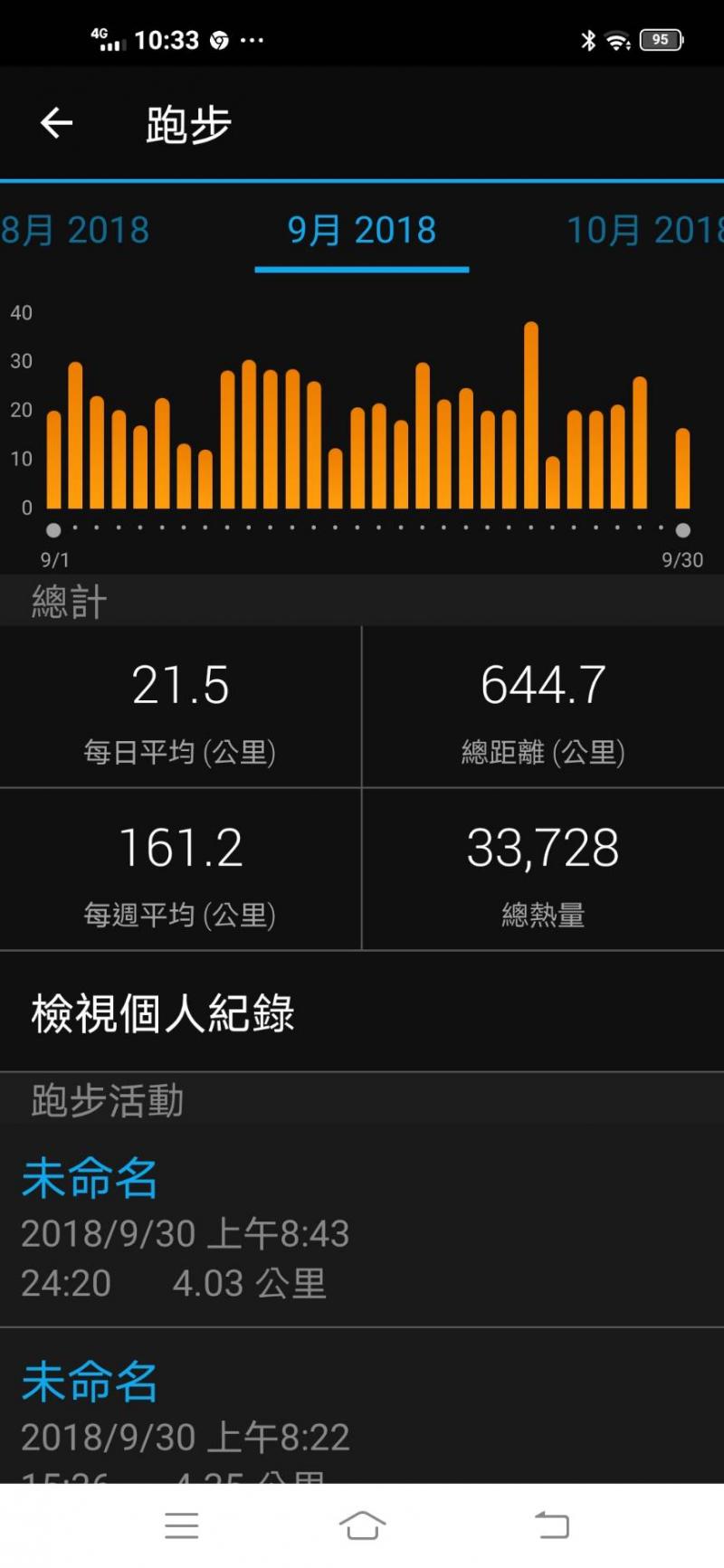Tap the system back button
Image resolution: width=724 pixels, height=1568 pixels.
coord(552,1525)
